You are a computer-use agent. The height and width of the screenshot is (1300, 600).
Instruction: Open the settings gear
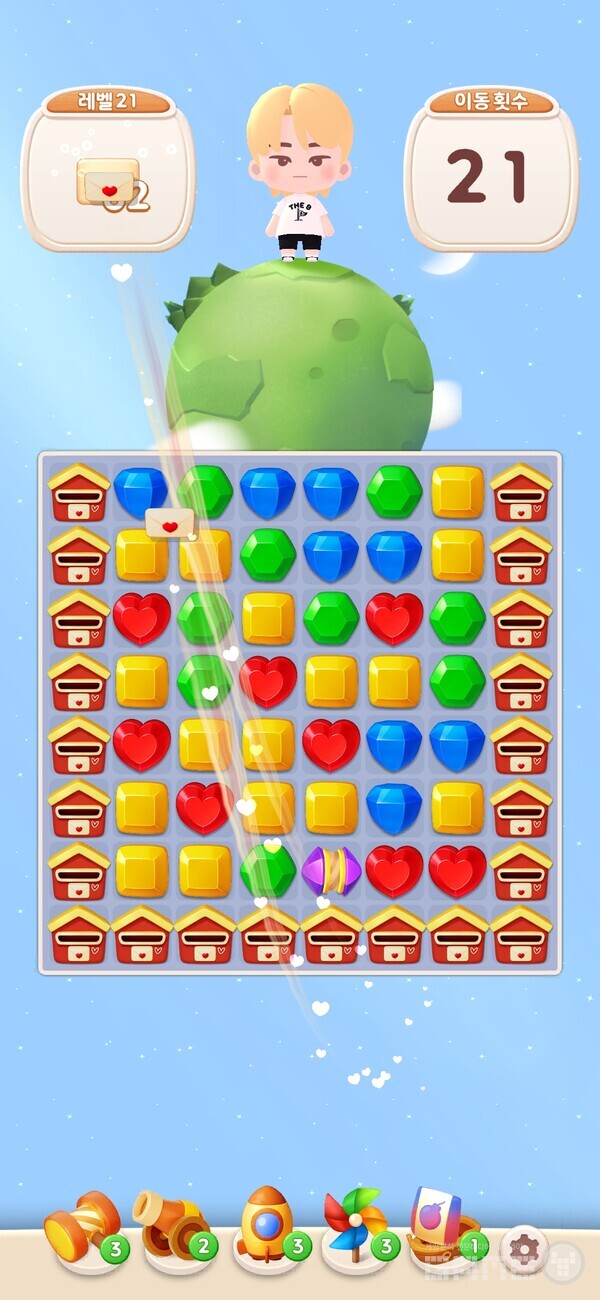(525, 1248)
